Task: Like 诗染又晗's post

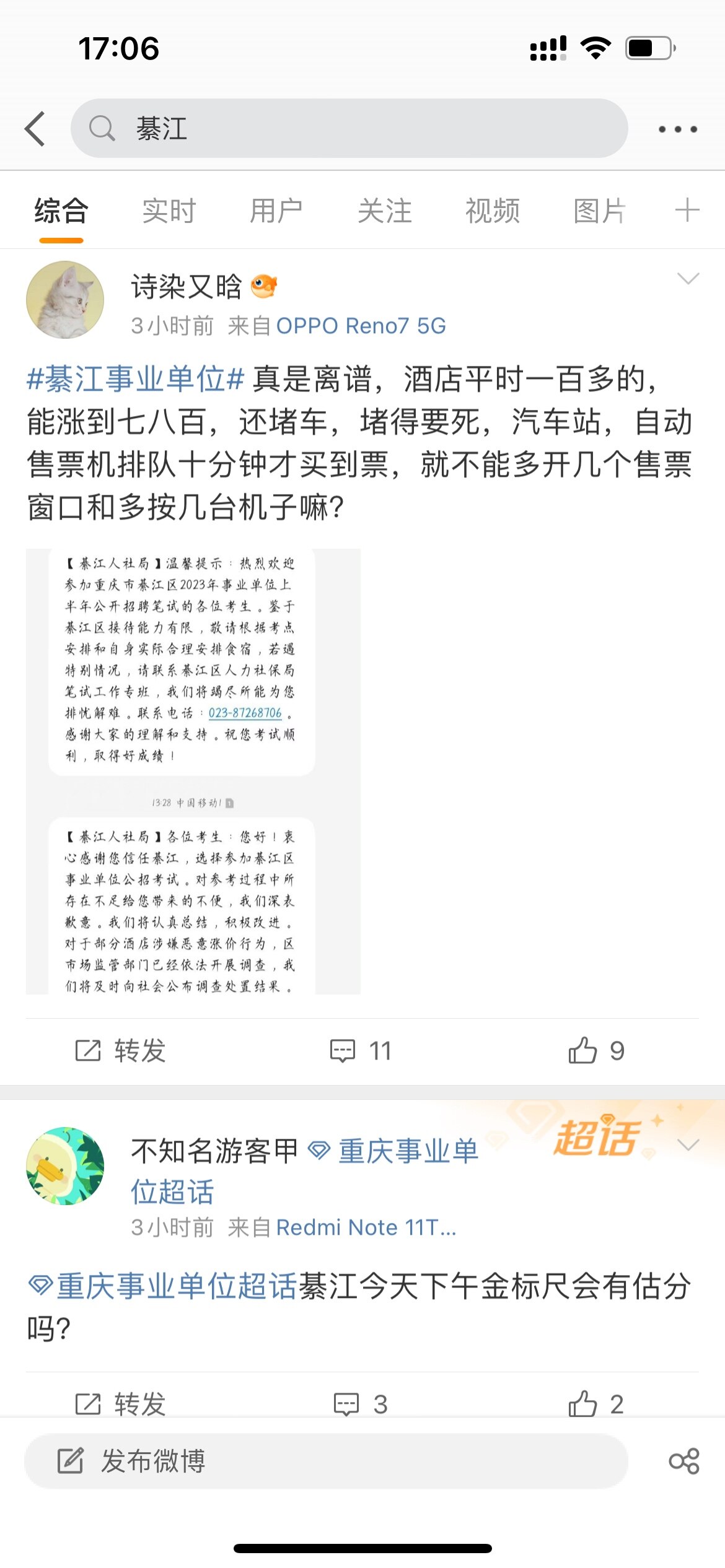Action: coord(596,1051)
